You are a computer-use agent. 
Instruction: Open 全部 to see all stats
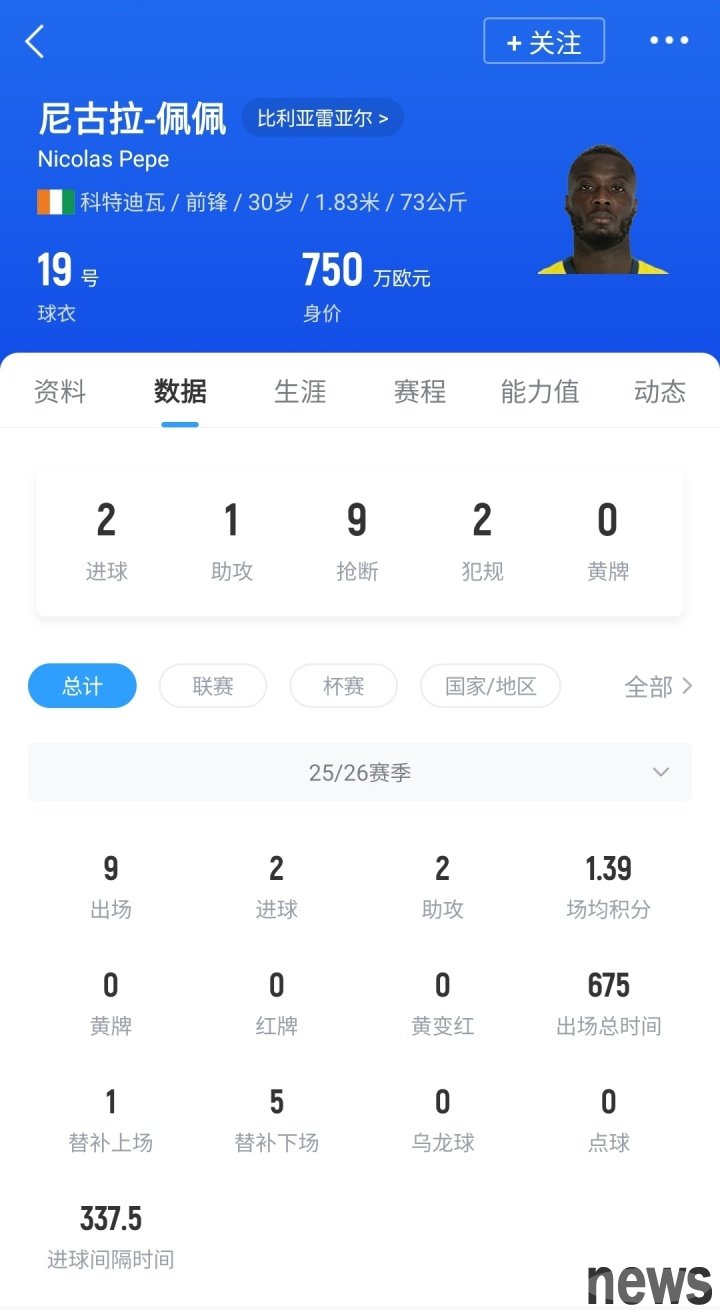tap(658, 686)
